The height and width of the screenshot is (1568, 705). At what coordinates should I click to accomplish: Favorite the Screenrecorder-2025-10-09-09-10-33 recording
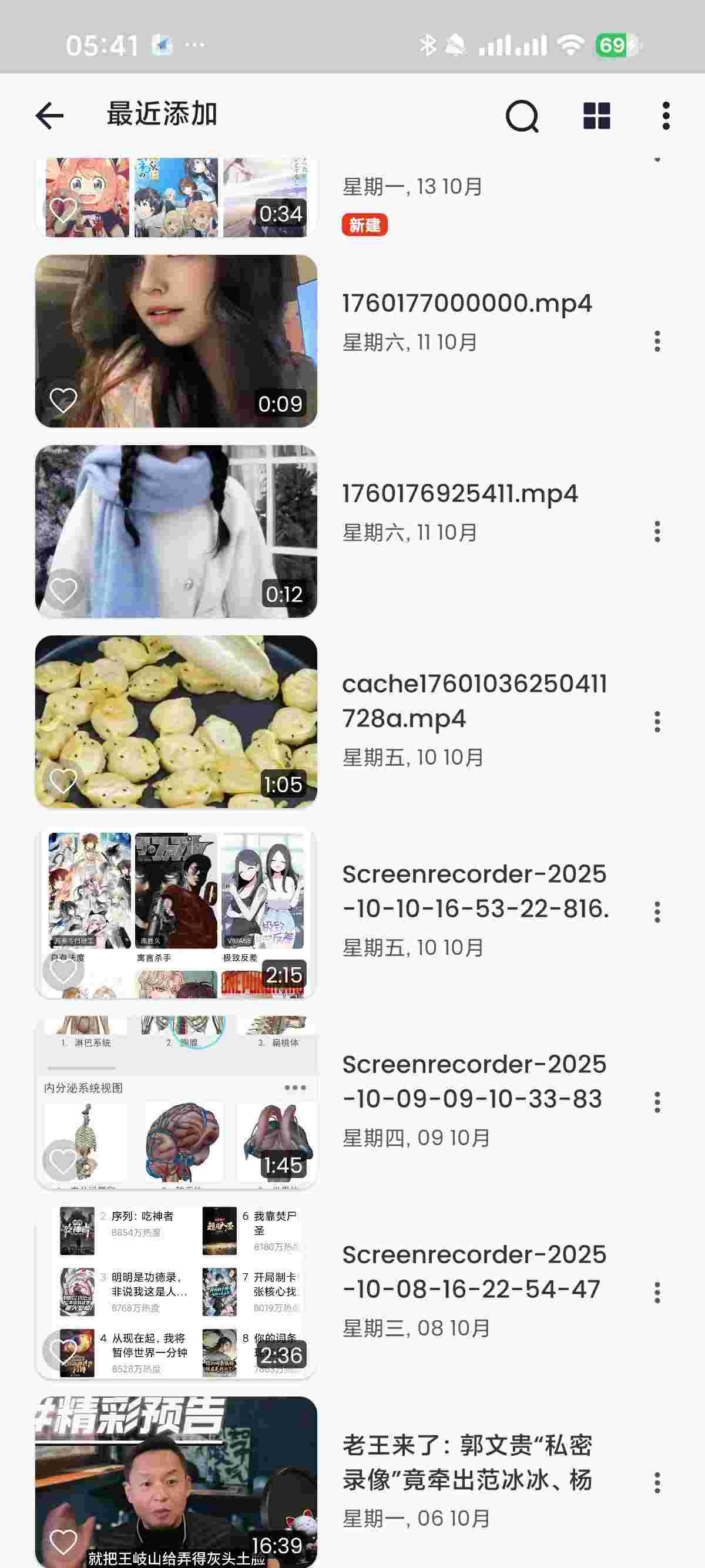point(63,1161)
